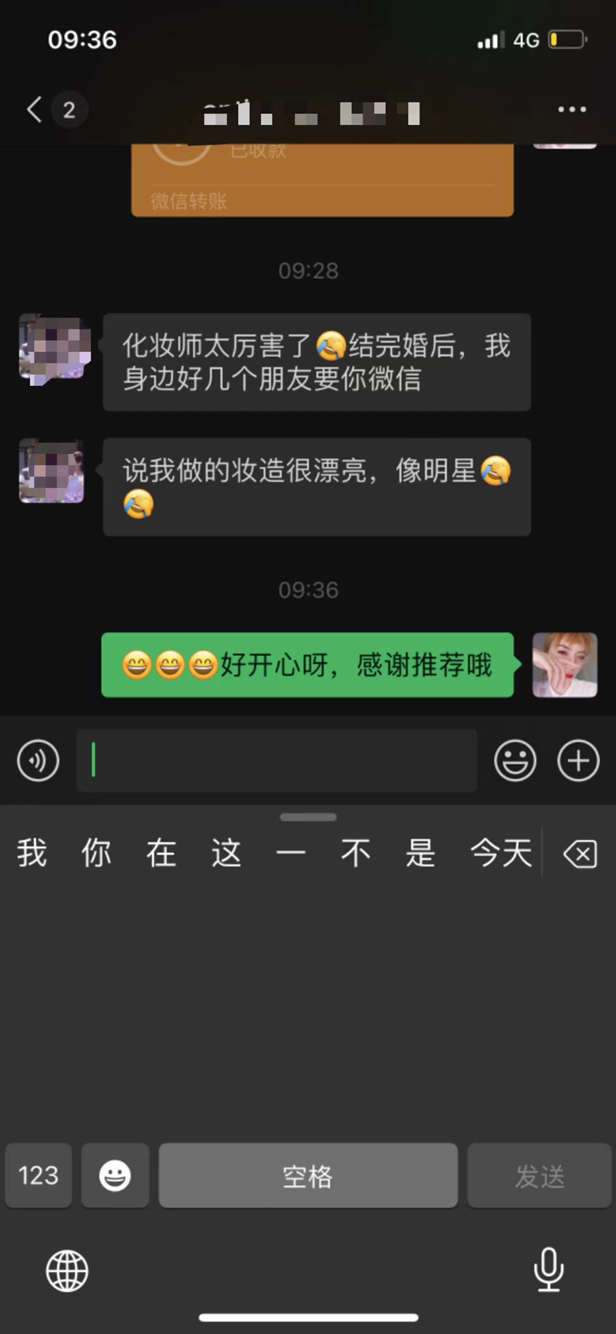Screen dimensions: 616x1334
Task: Tap the 空格 space key
Action: point(308,1176)
